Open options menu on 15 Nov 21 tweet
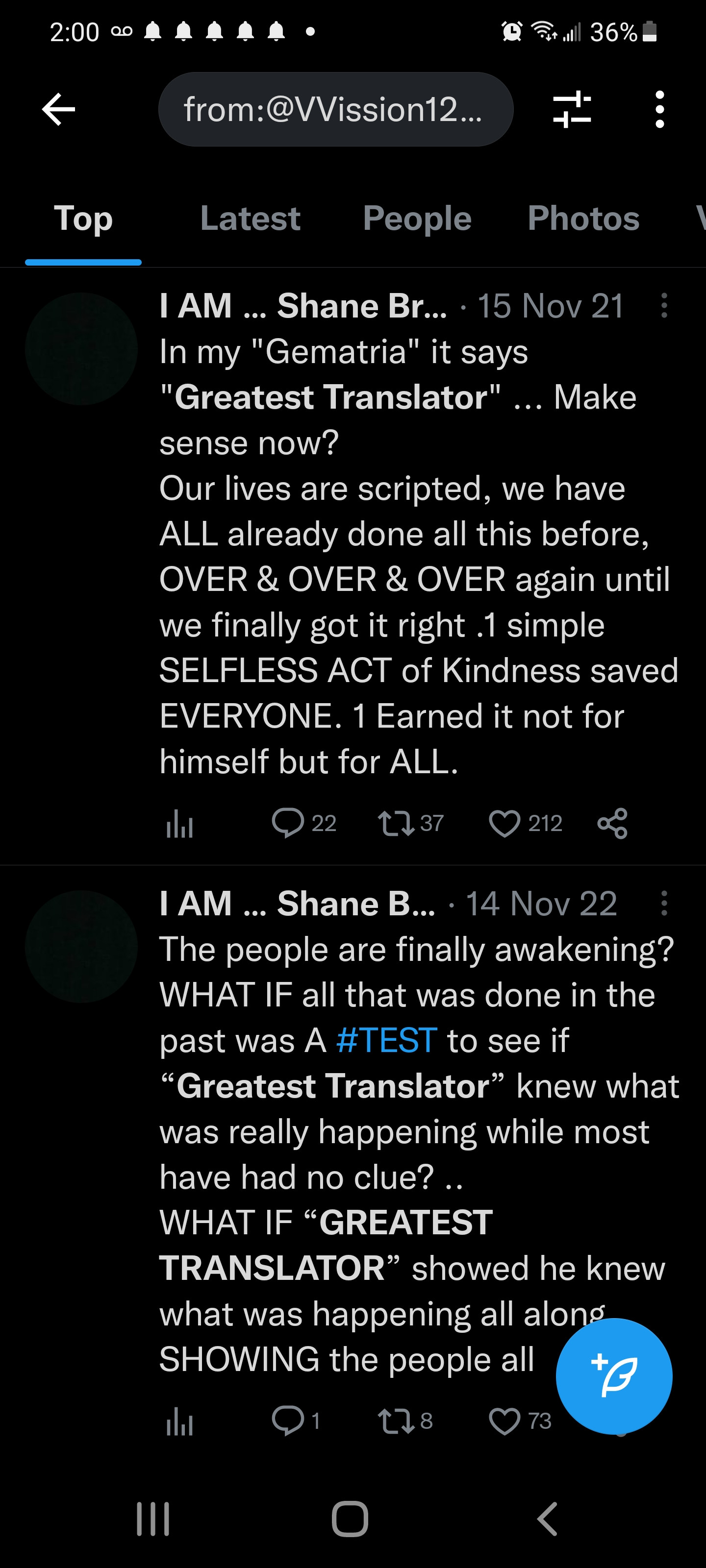Screen dimensions: 706x1568 pos(664,306)
